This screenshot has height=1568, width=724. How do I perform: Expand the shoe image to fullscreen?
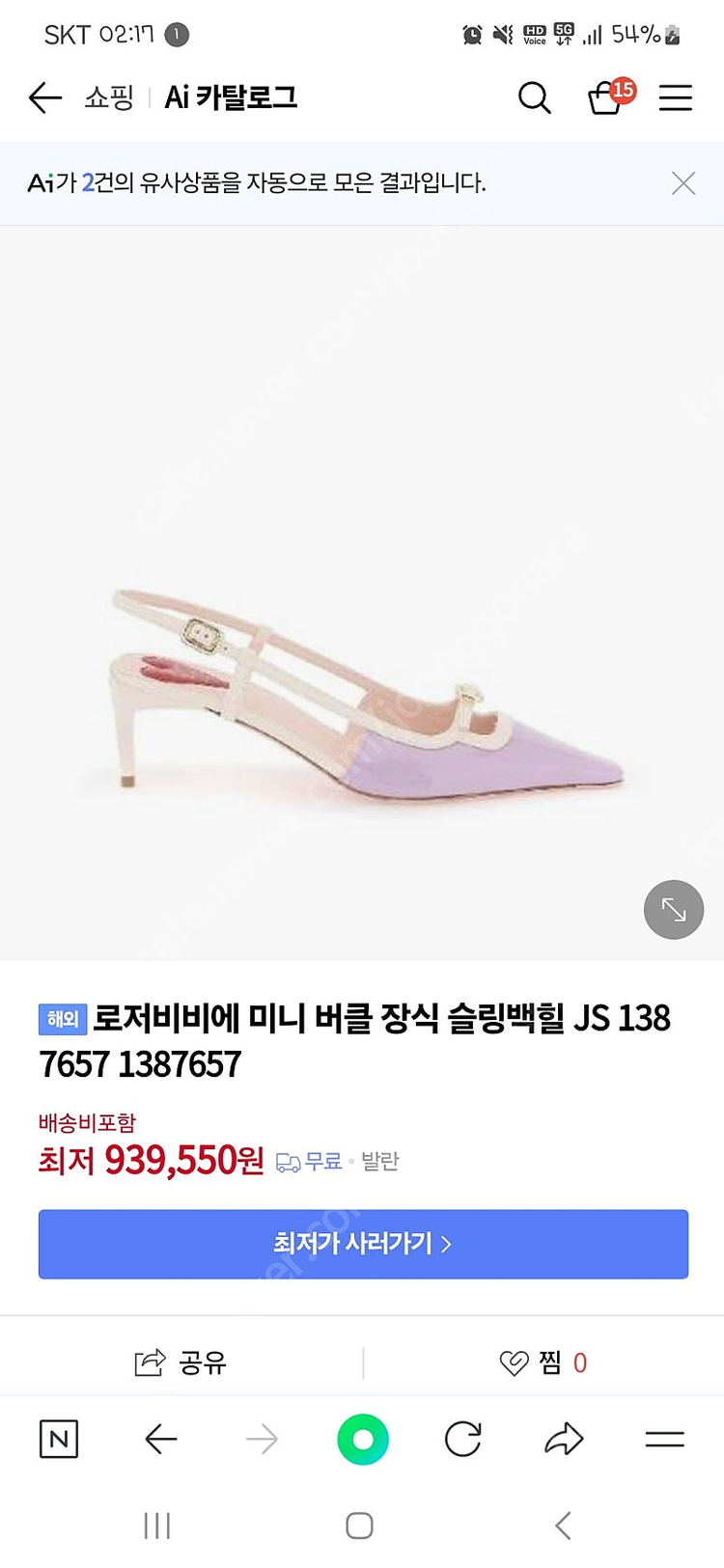[673, 909]
